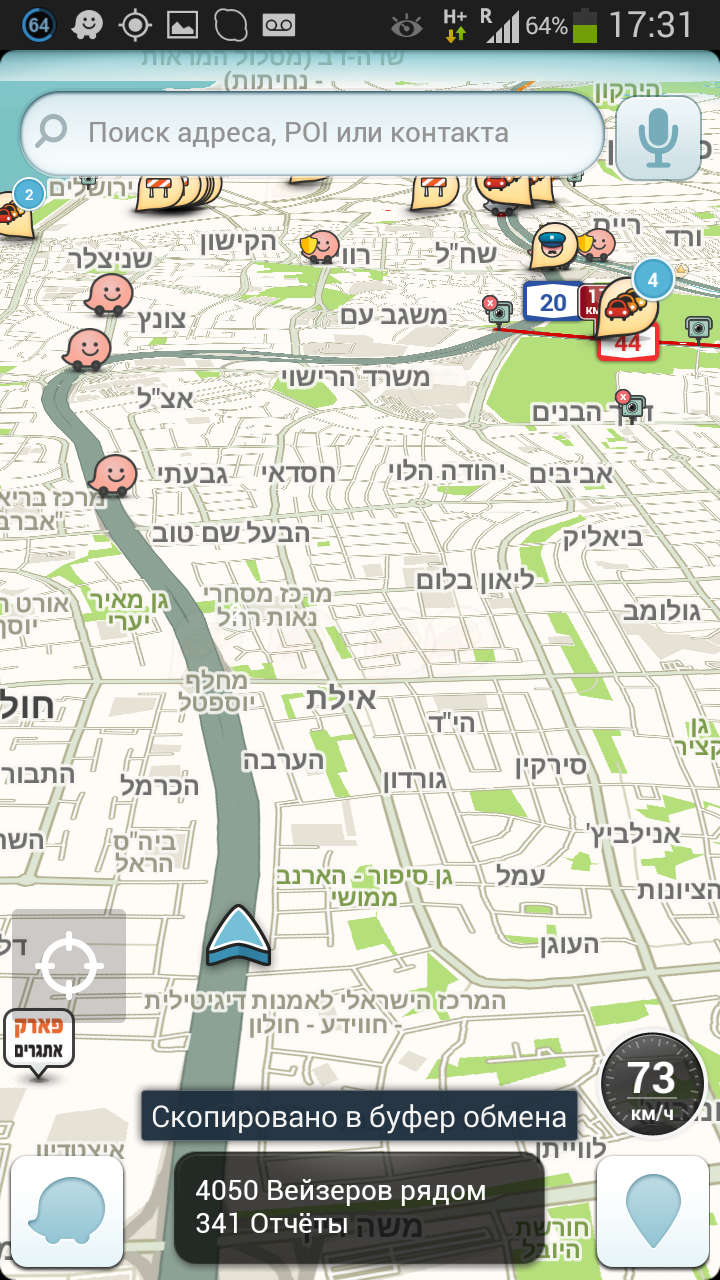Open the traffic jam cluster marked 4
The height and width of the screenshot is (1280, 720).
click(630, 300)
